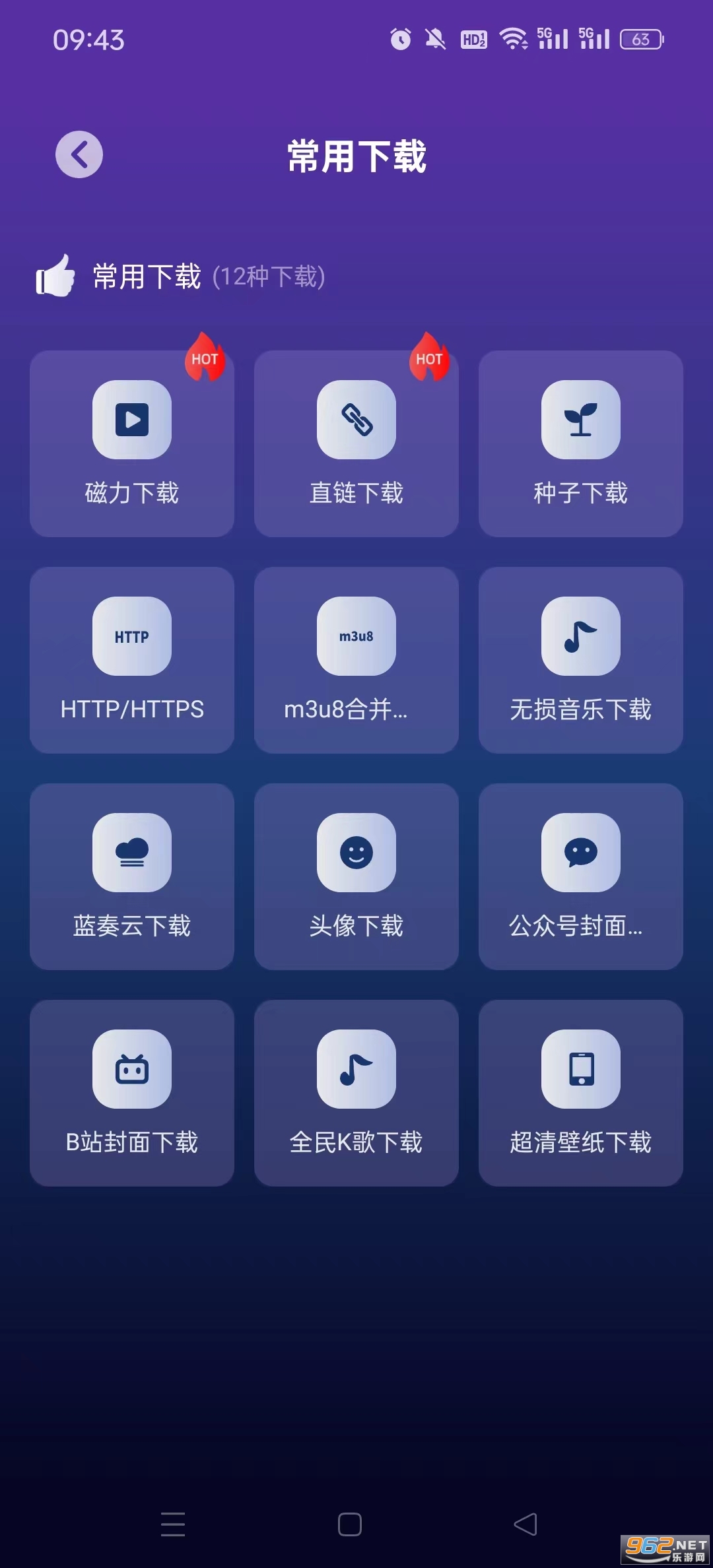Tap 头像下载 avatar download
Screen dimensions: 713x1568
[x=356, y=876]
